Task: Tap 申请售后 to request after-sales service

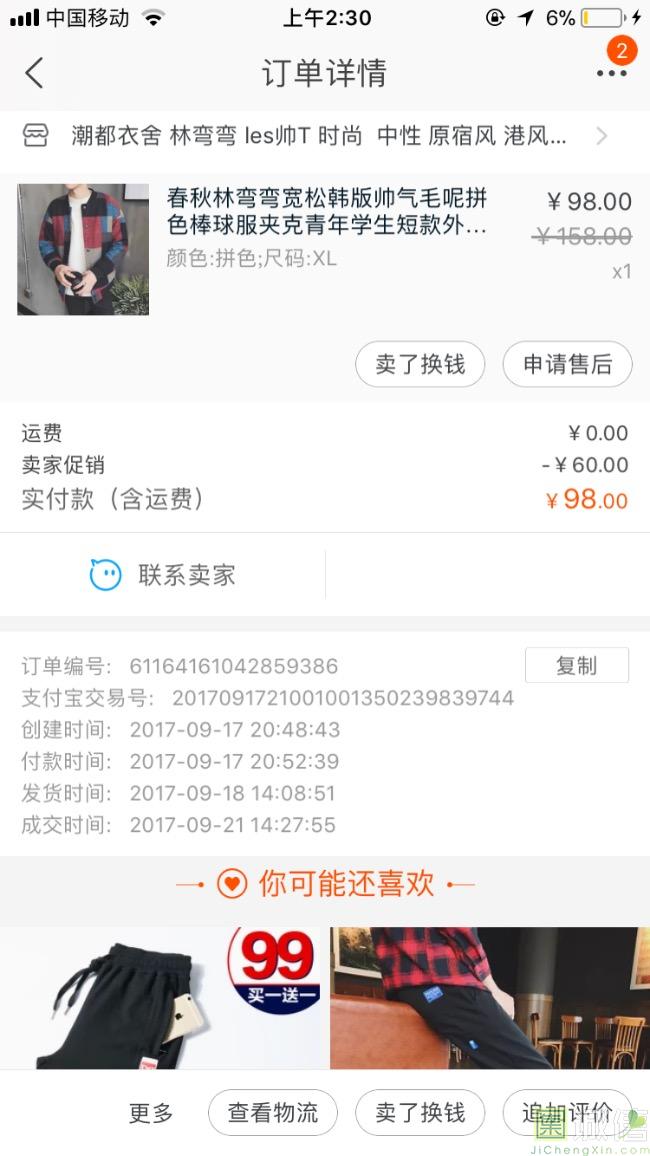Action: 567,365
